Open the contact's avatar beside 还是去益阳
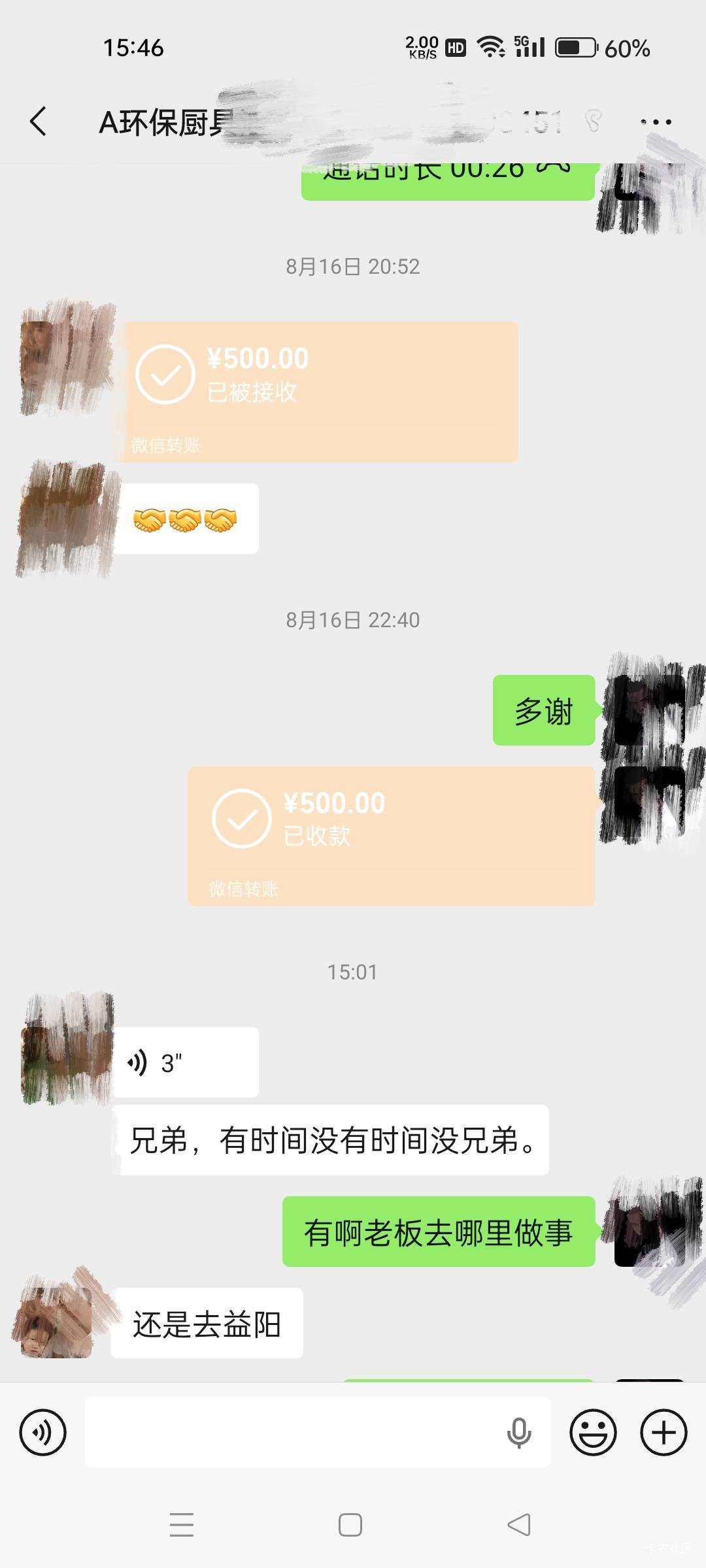The height and width of the screenshot is (1568, 706). tap(56, 1322)
